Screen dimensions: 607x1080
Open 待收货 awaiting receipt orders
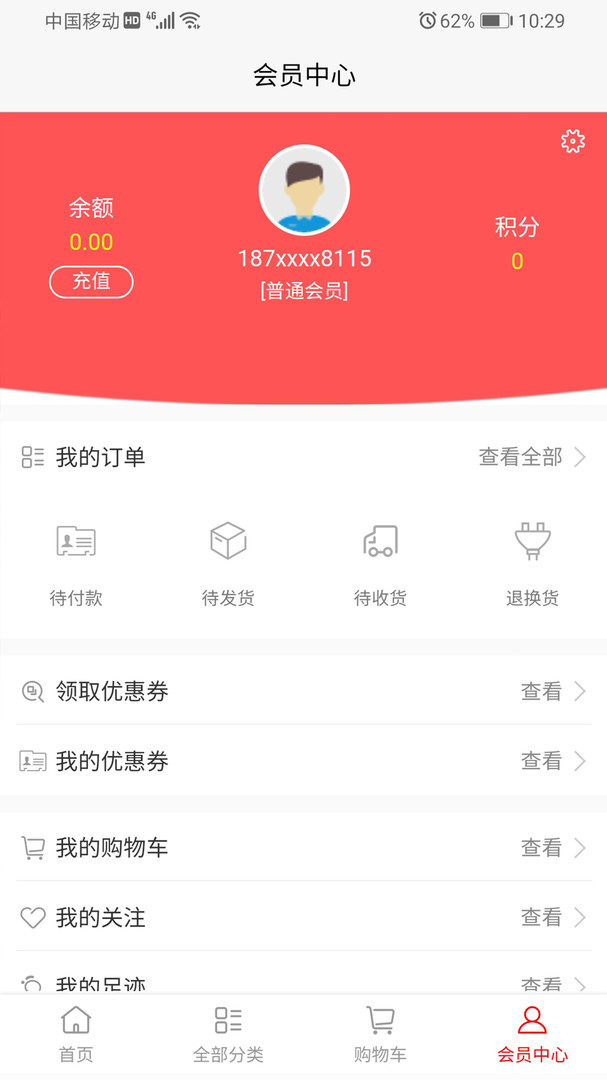click(380, 562)
